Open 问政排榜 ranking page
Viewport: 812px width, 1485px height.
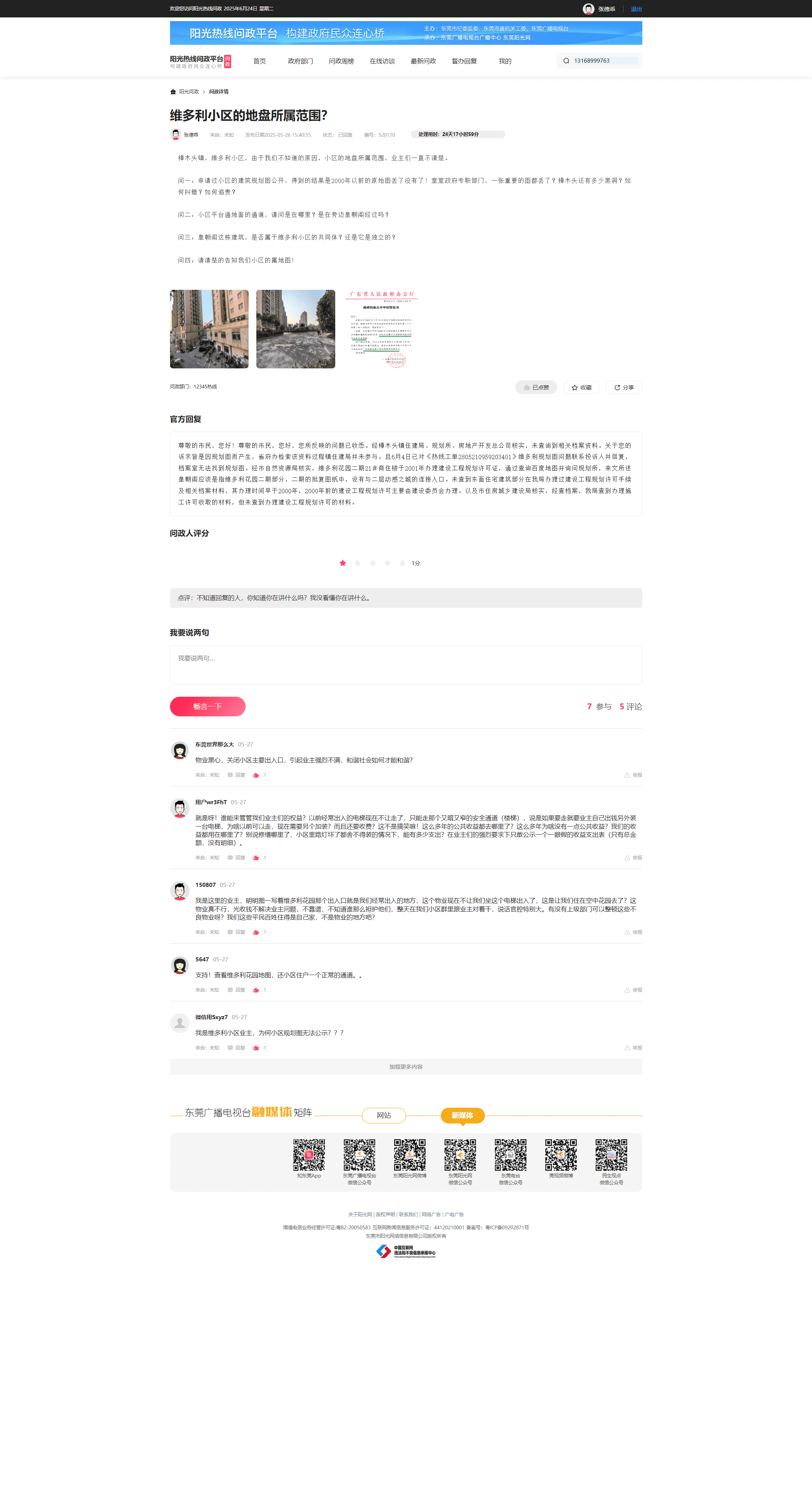[341, 61]
